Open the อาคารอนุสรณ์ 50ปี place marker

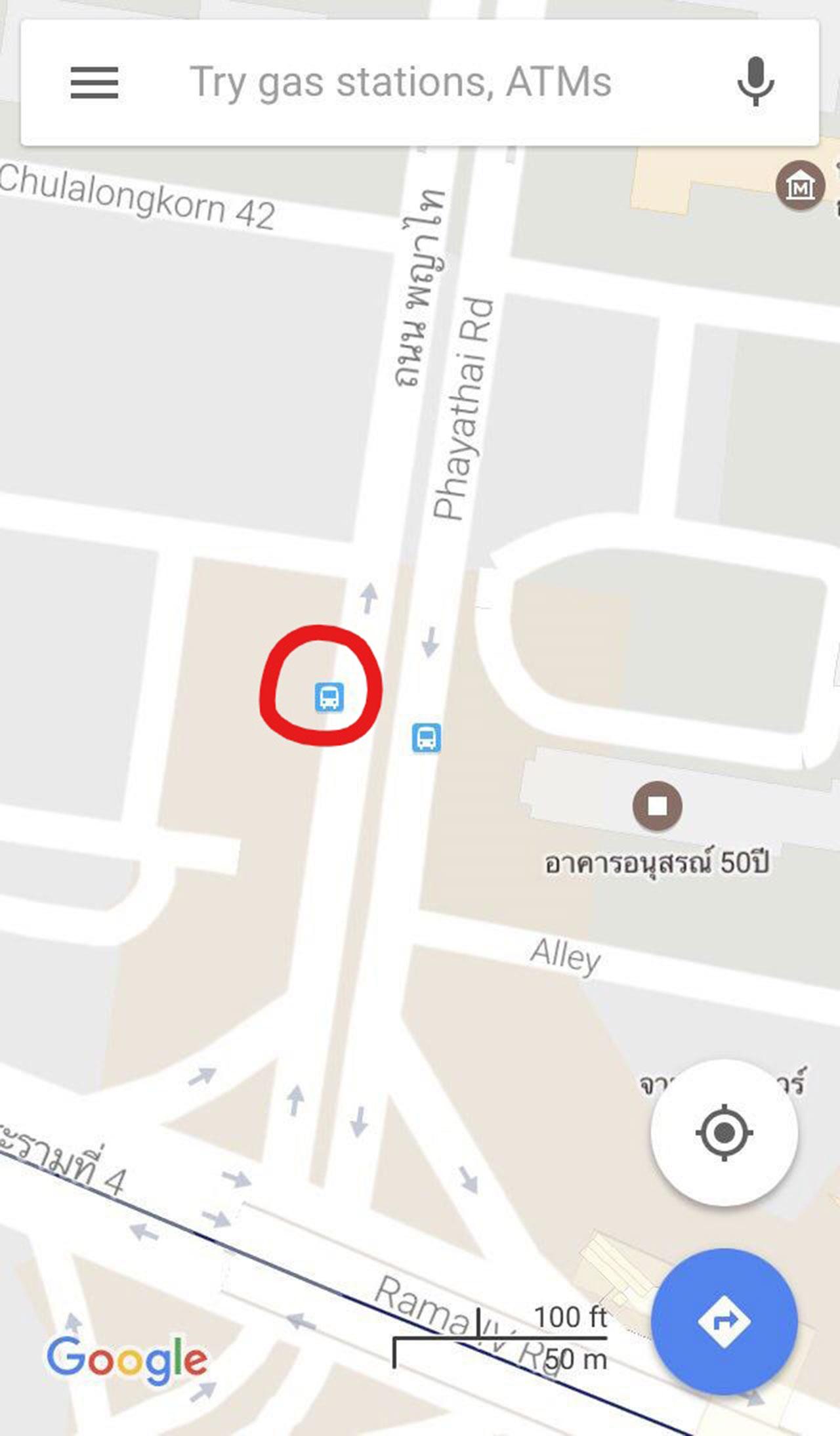coord(657,805)
